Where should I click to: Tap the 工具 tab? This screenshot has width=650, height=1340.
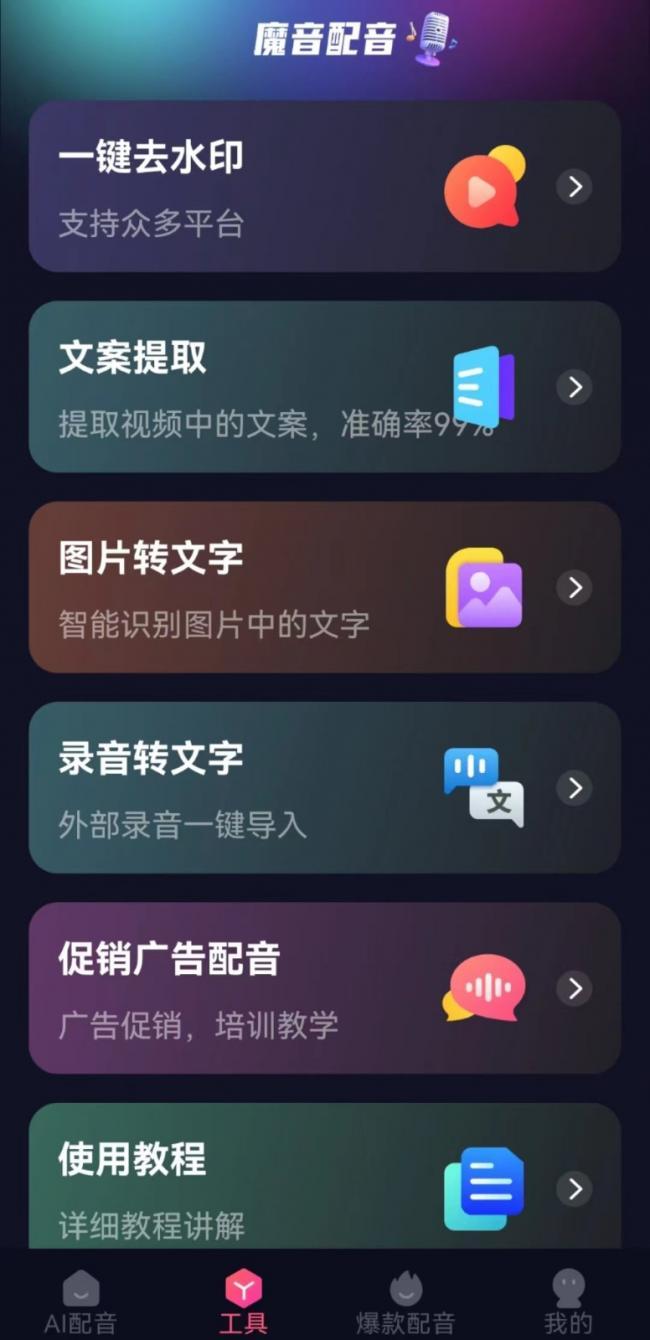point(243,1302)
